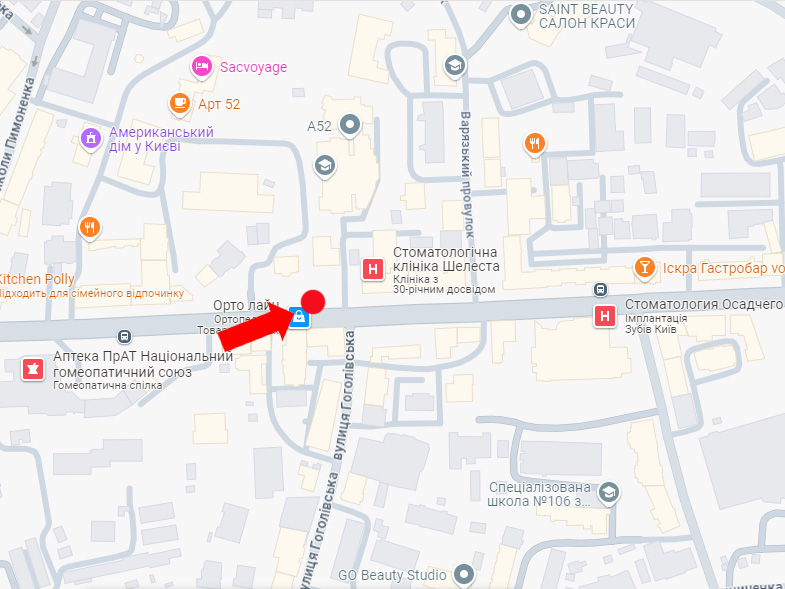Open Стоматология Осадчего clinic marker
This screenshot has height=589, width=785.
pyautogui.click(x=605, y=316)
